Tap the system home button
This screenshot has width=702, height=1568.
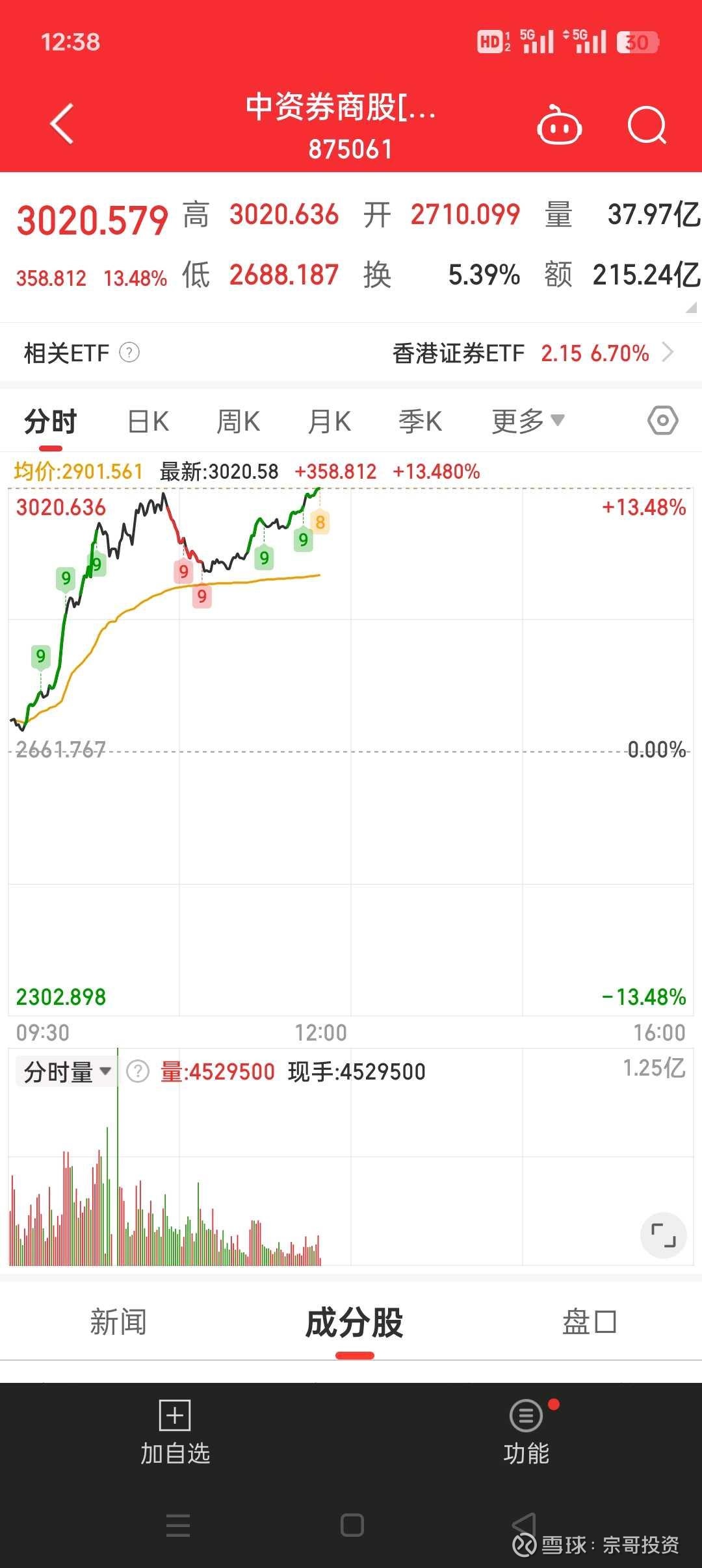[352, 1524]
